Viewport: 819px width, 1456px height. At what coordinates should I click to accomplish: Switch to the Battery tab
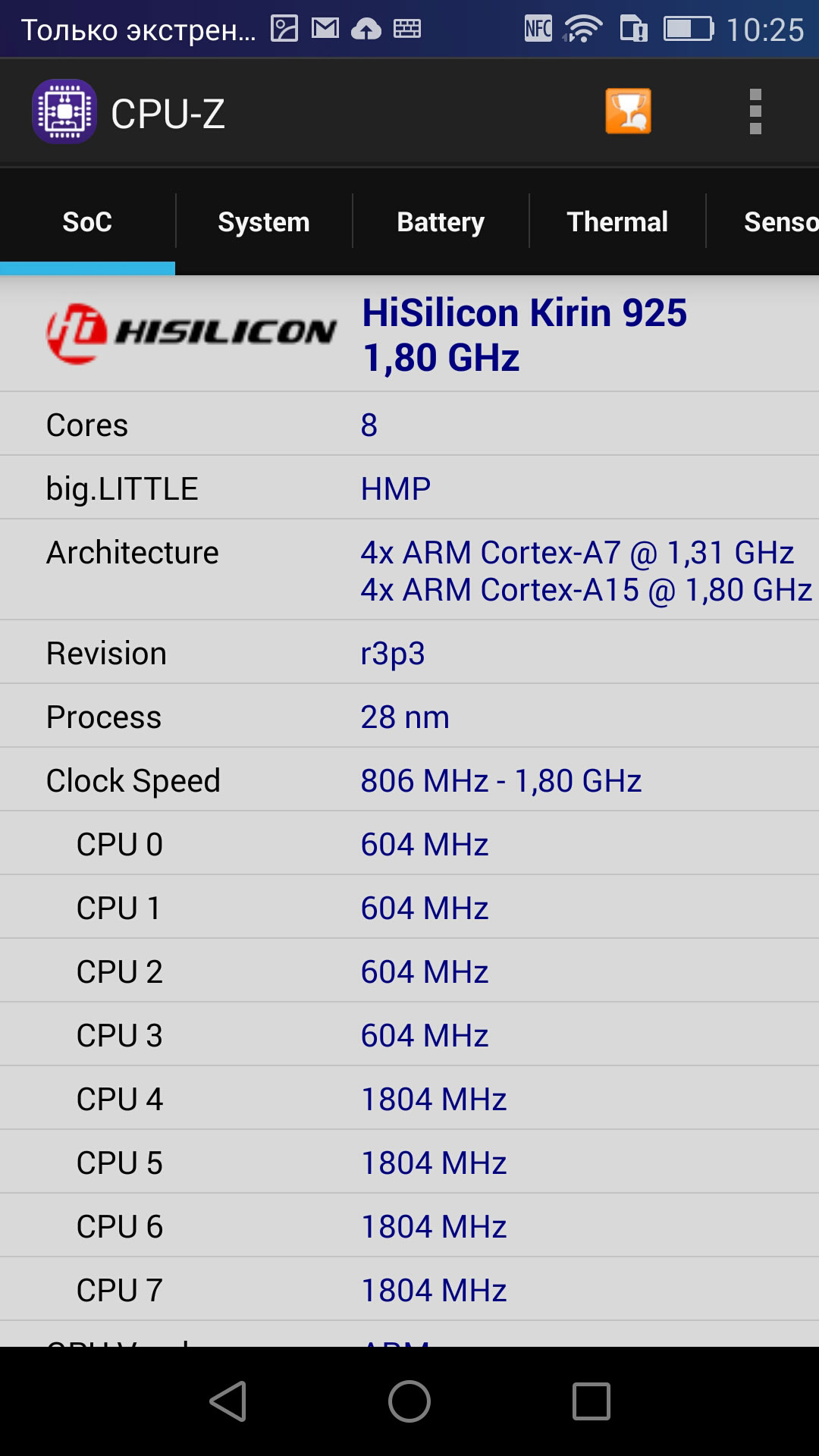(x=441, y=222)
